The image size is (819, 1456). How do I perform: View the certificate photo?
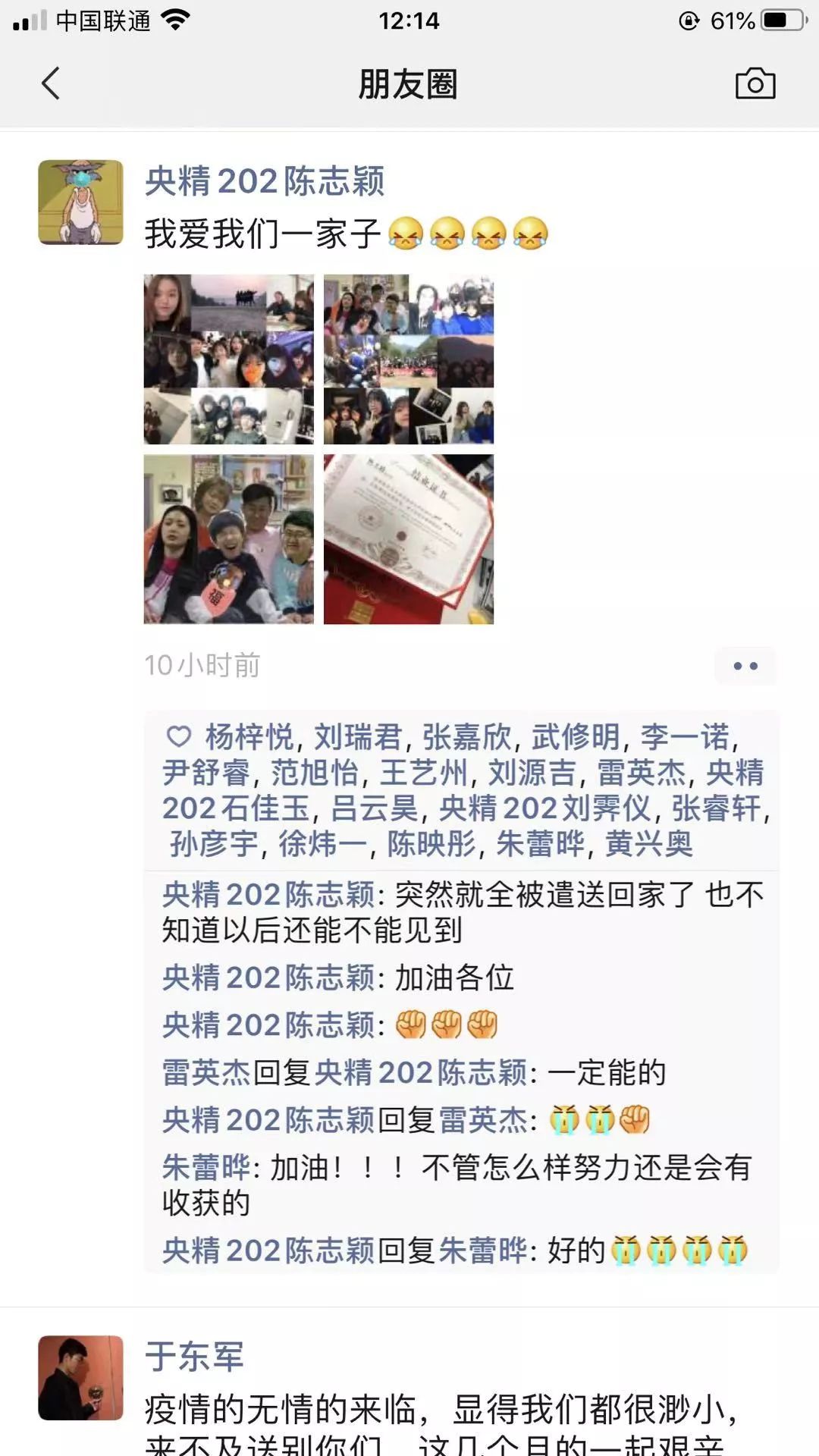(408, 539)
